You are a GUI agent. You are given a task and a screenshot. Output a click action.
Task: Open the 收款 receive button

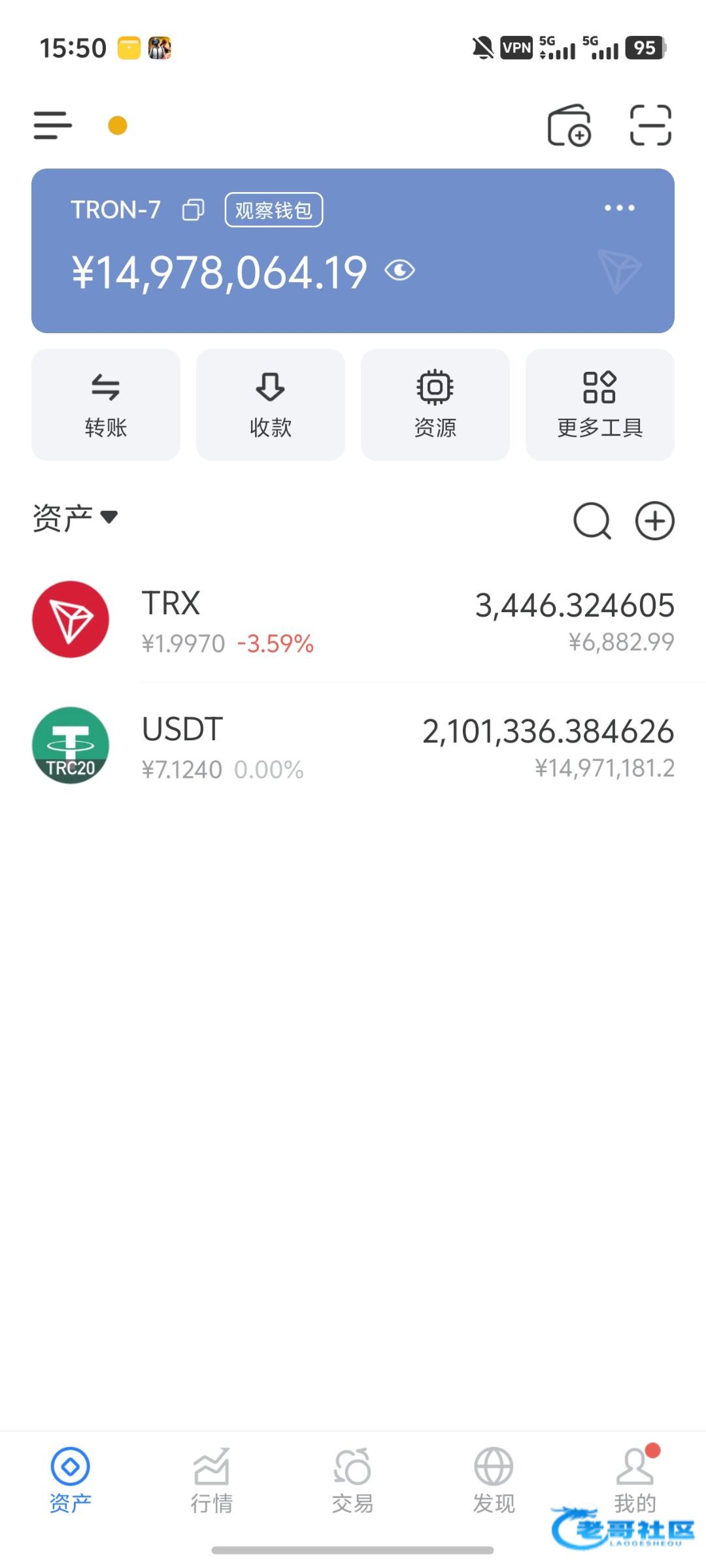coord(271,405)
